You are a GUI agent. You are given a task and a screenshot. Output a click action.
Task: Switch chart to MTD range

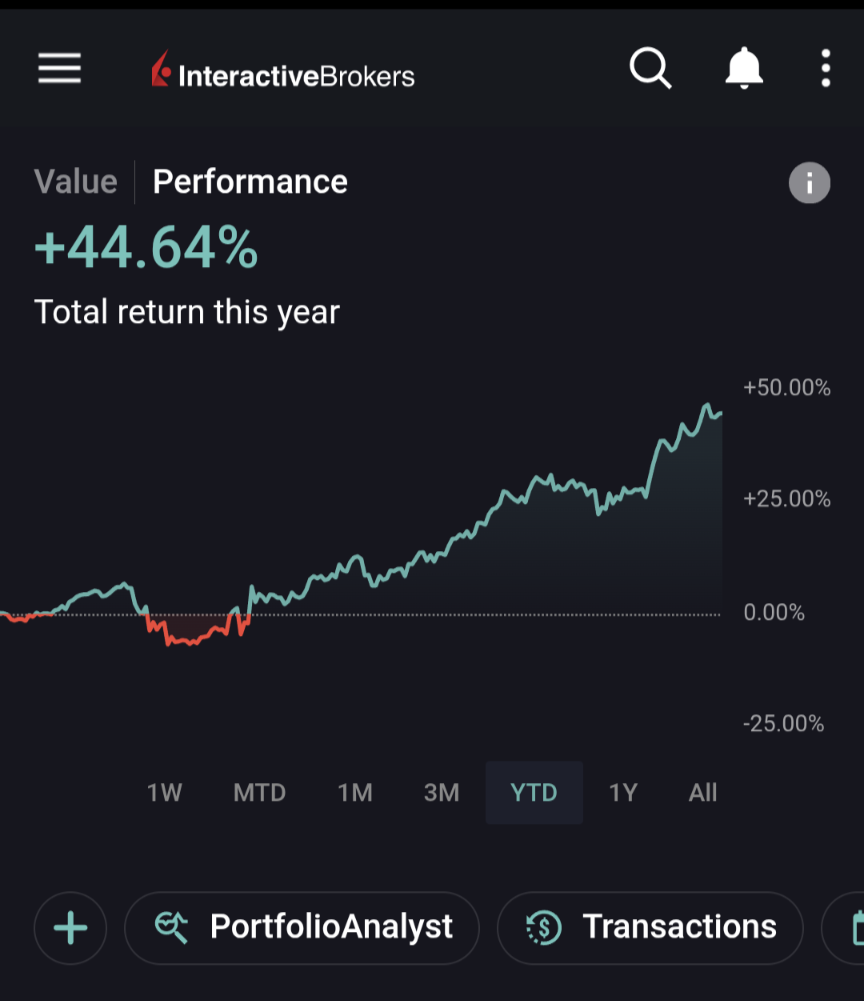[x=260, y=793]
